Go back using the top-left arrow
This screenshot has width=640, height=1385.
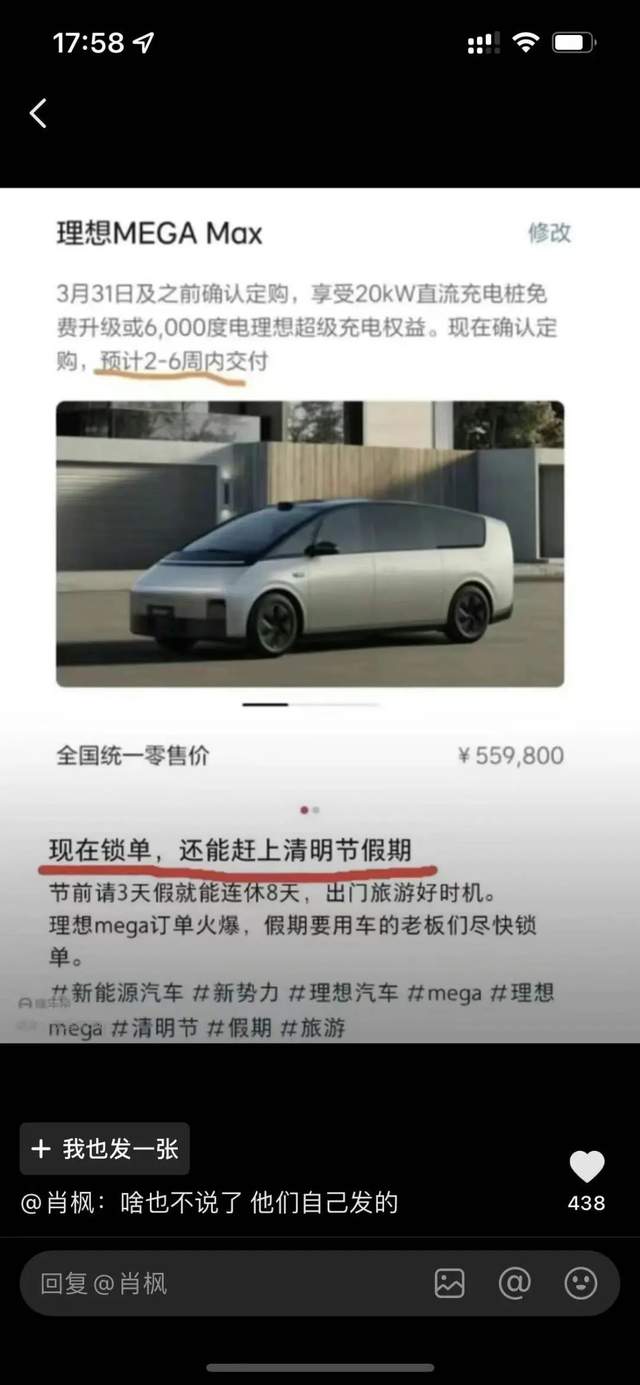tap(38, 113)
